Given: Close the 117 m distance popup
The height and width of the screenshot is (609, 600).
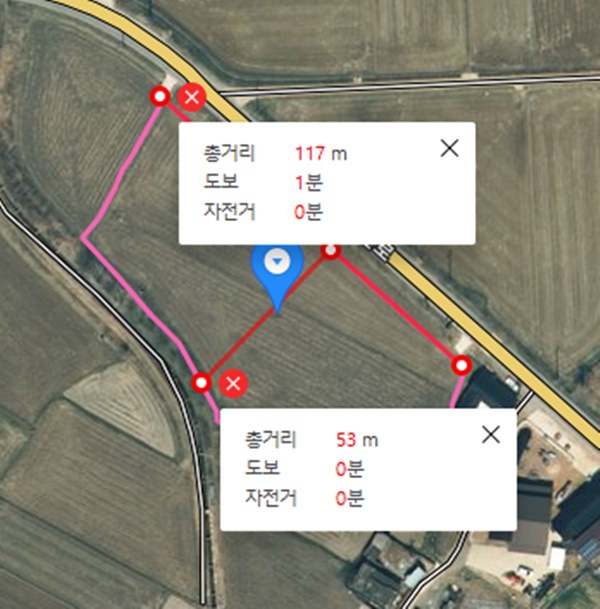Looking at the screenshot, I should pos(450,148).
